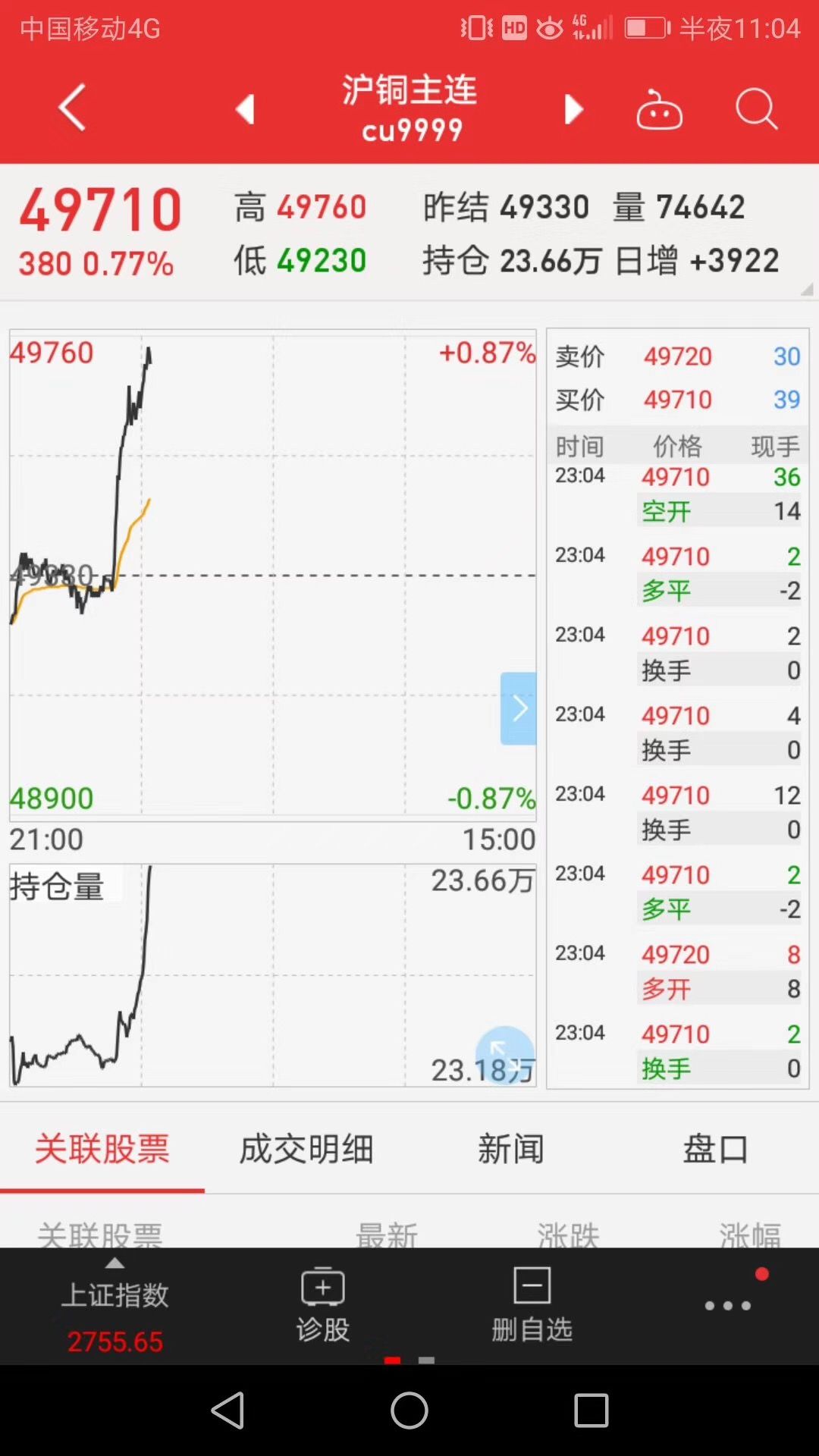Open the system recent apps view
The width and height of the screenshot is (819, 1456).
click(591, 1410)
